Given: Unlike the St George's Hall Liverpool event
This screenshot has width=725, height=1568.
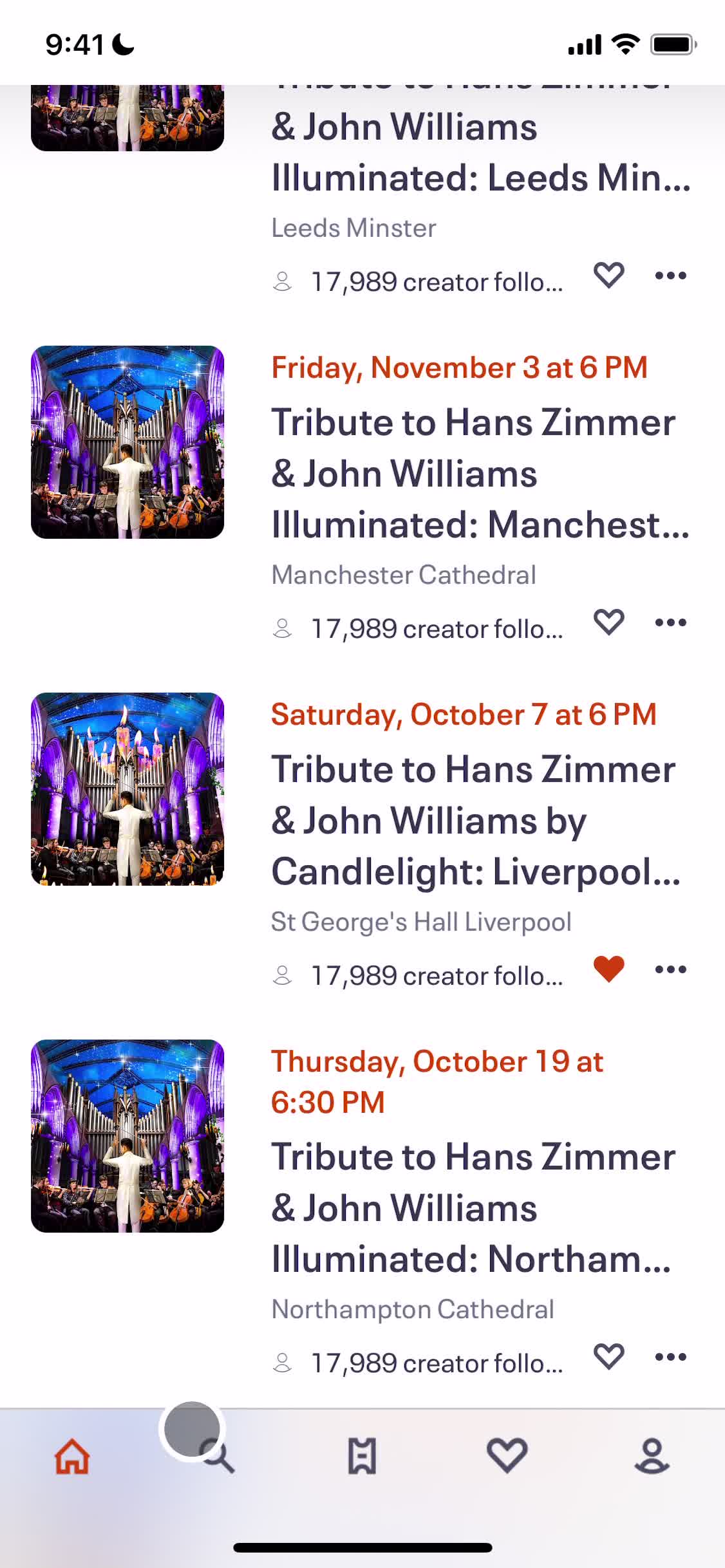Looking at the screenshot, I should pos(608,969).
